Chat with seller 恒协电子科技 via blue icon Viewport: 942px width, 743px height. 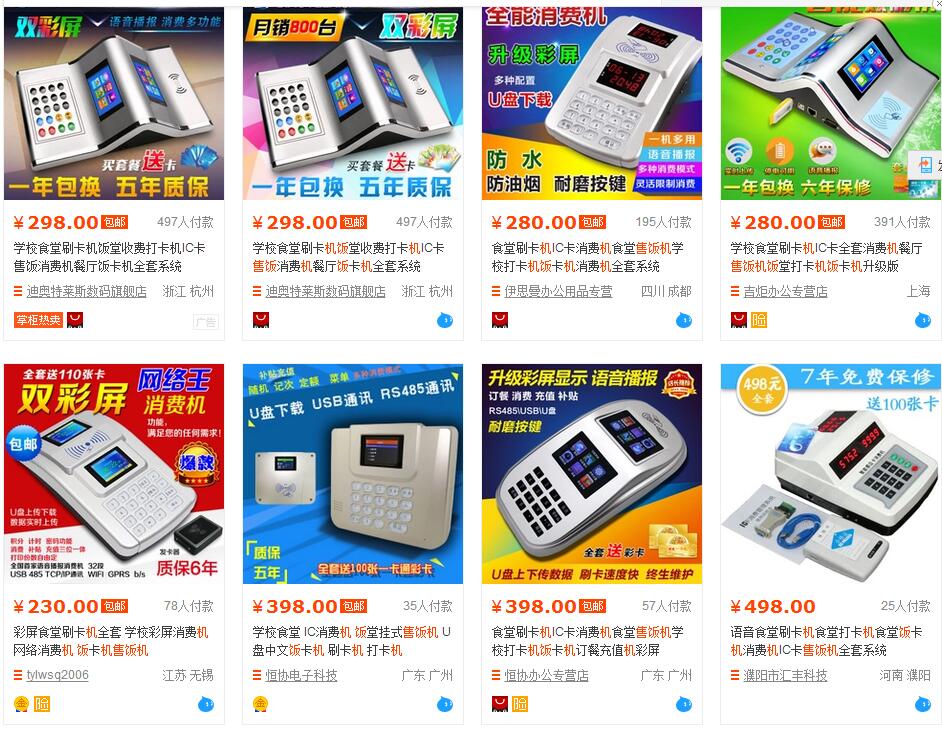(x=445, y=704)
